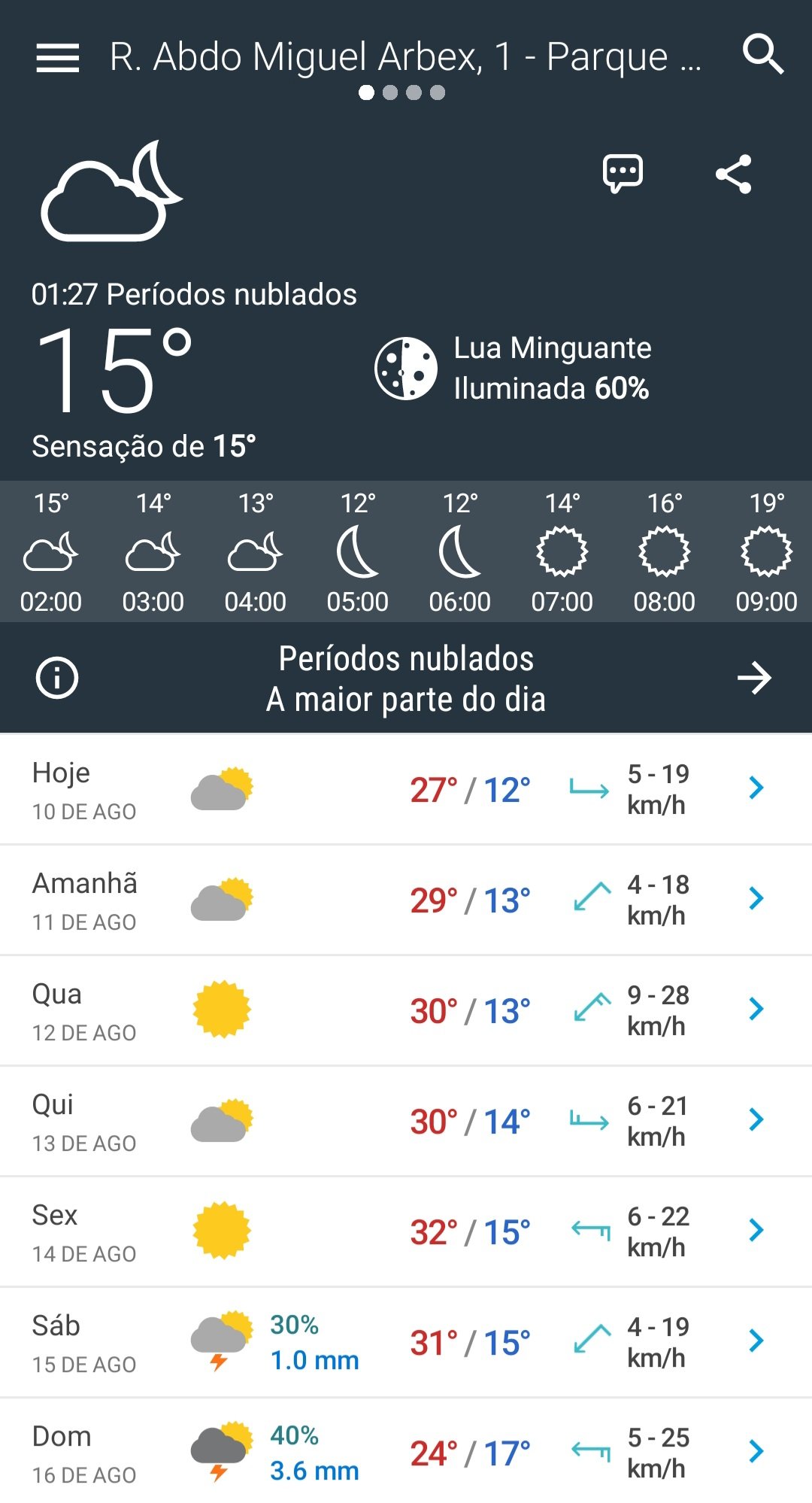The width and height of the screenshot is (812, 1503).
Task: View Qua 12 de Ago forecast
Action: pyautogui.click(x=406, y=1010)
